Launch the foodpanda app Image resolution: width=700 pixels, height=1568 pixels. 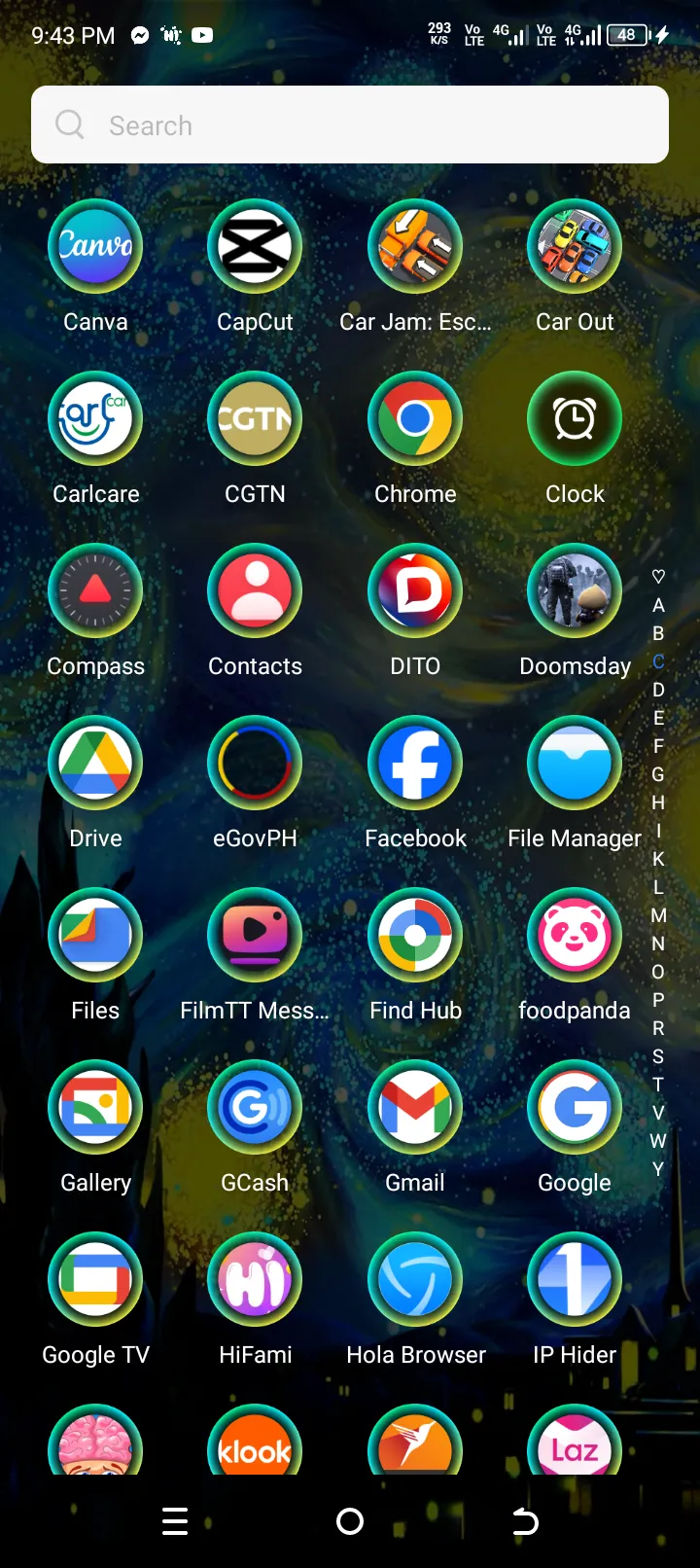pyautogui.click(x=575, y=936)
